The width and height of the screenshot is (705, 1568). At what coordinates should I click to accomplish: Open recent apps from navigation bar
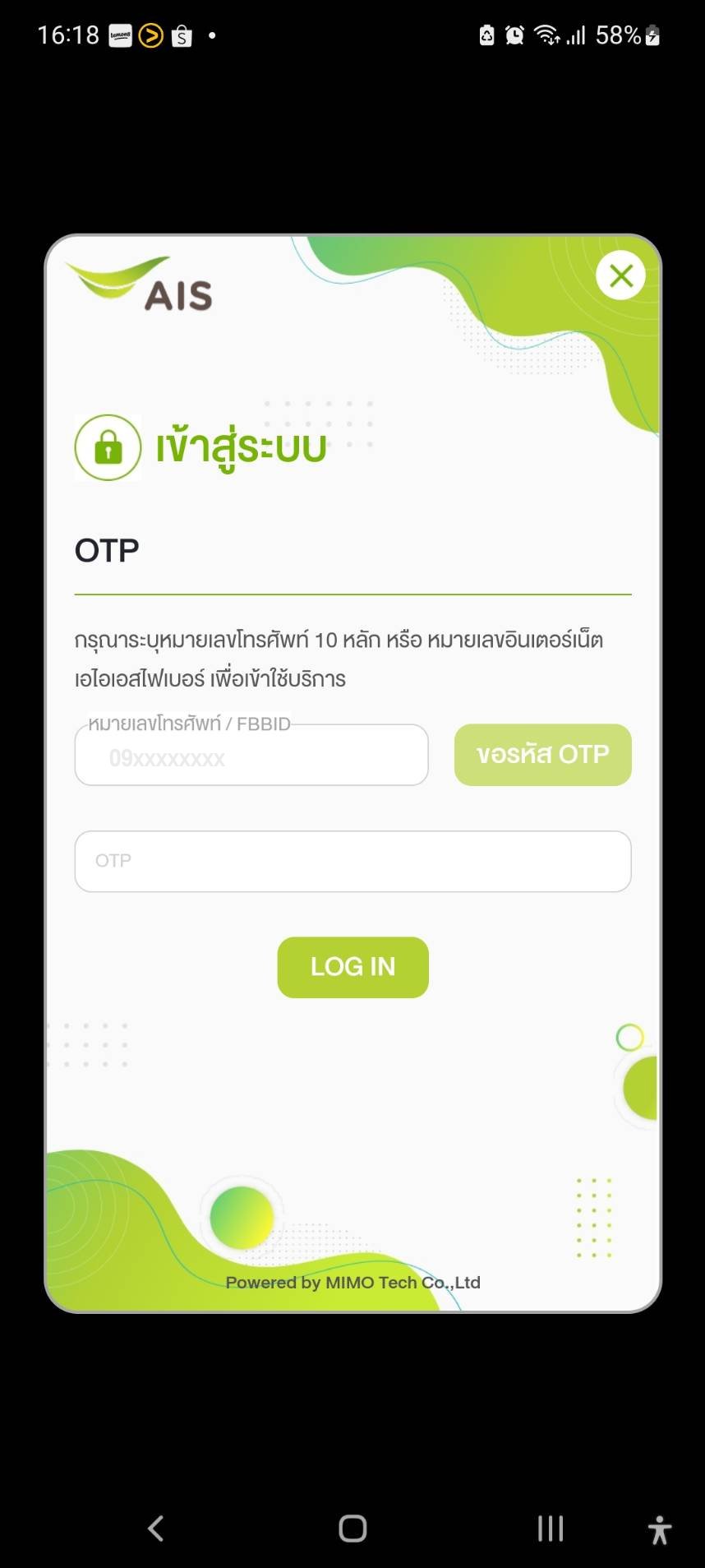(x=550, y=1529)
